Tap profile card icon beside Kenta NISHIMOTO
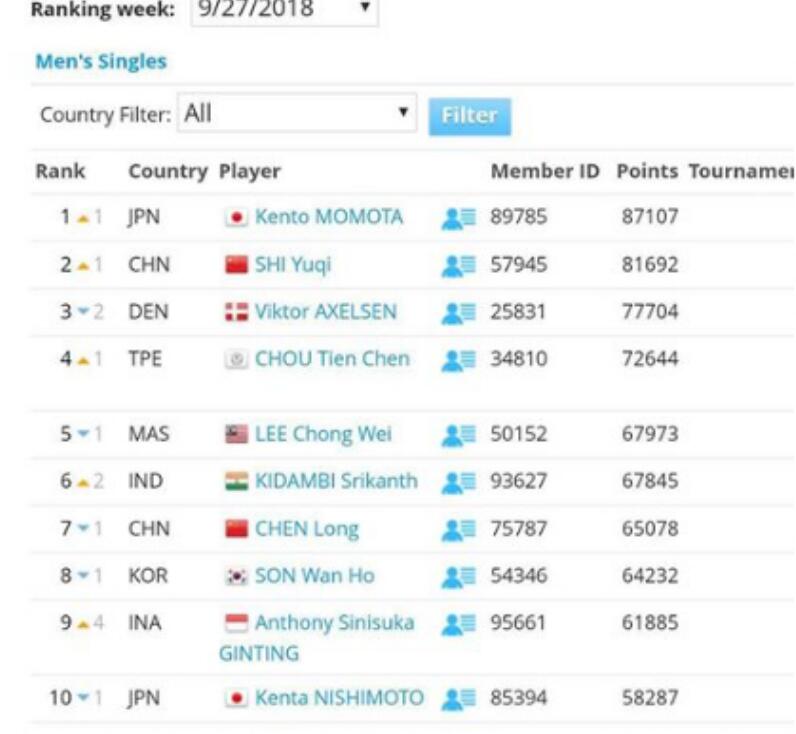The height and width of the screenshot is (734, 796). [459, 699]
